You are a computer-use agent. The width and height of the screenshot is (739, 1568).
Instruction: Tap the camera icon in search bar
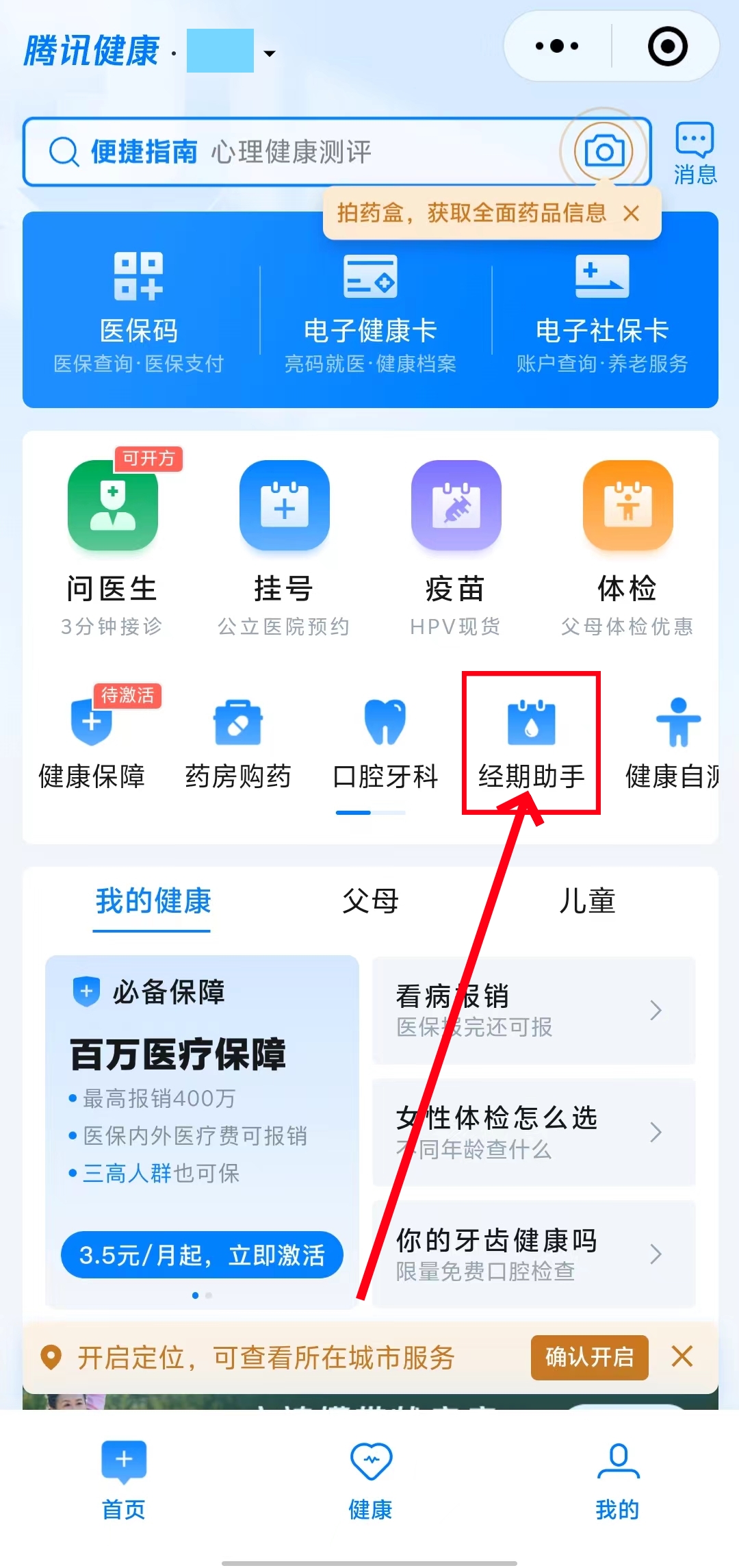604,151
